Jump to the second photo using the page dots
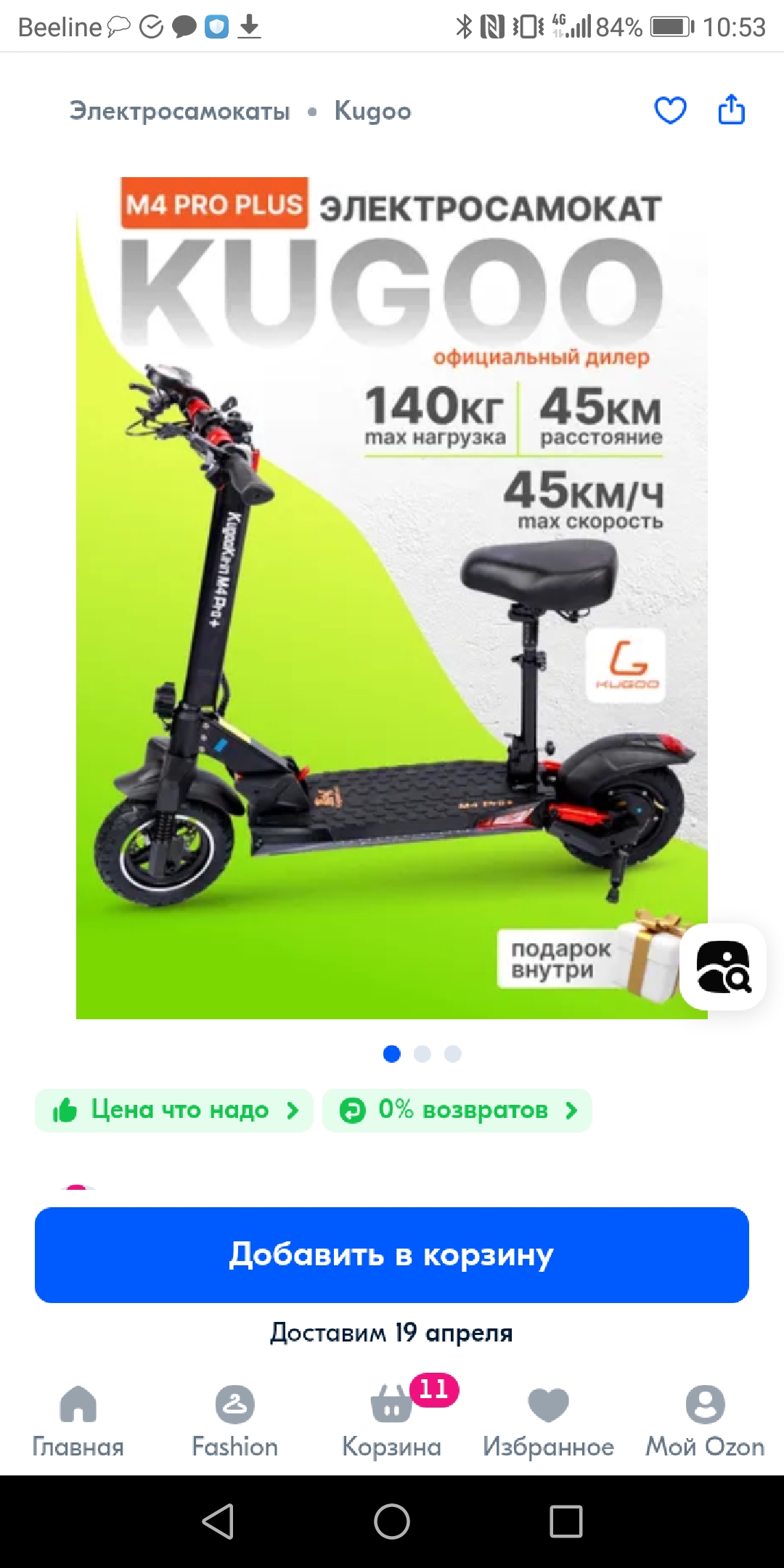Viewport: 784px width, 1568px height. (x=422, y=1054)
